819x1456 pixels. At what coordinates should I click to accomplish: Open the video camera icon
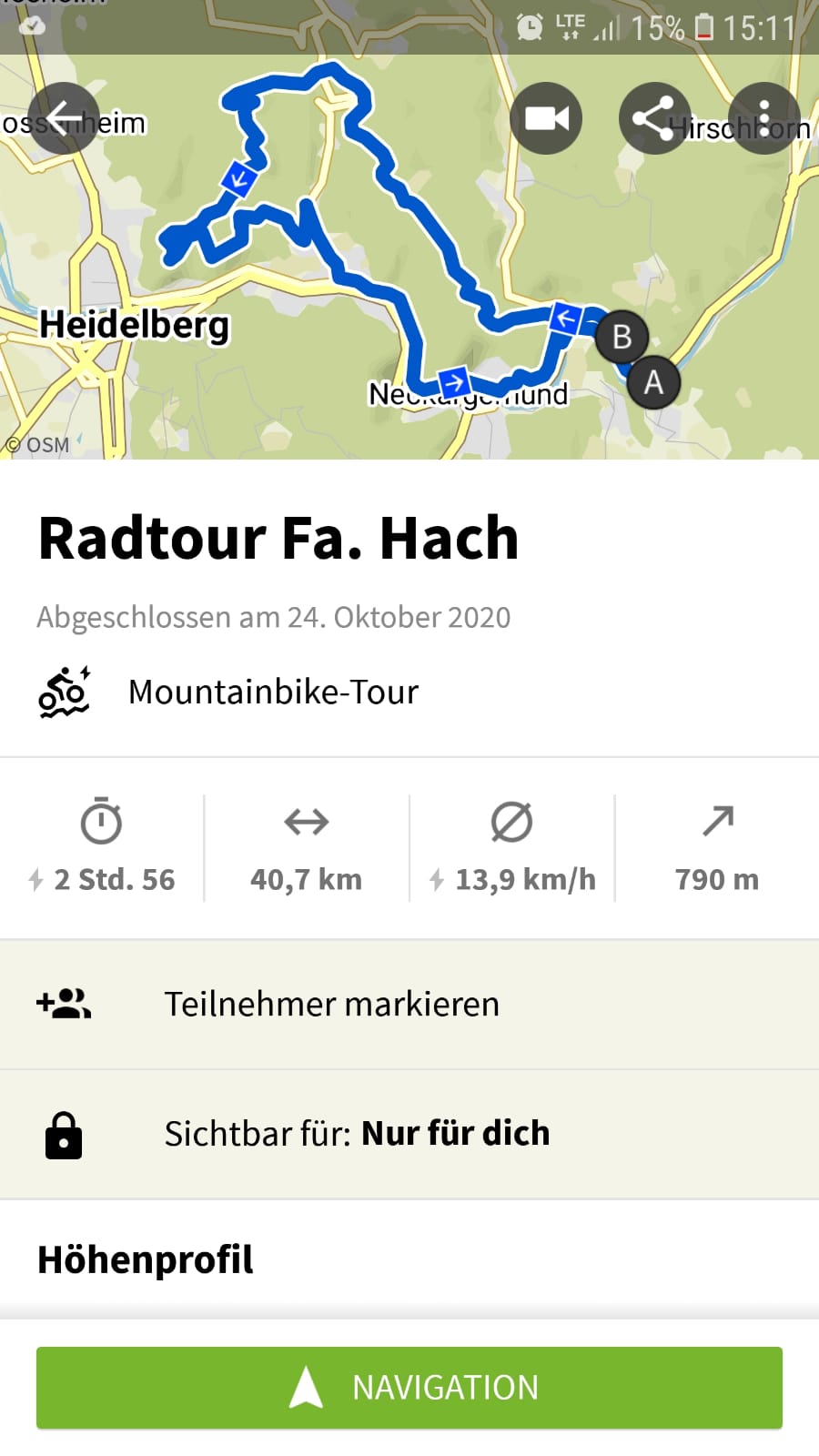pos(546,118)
